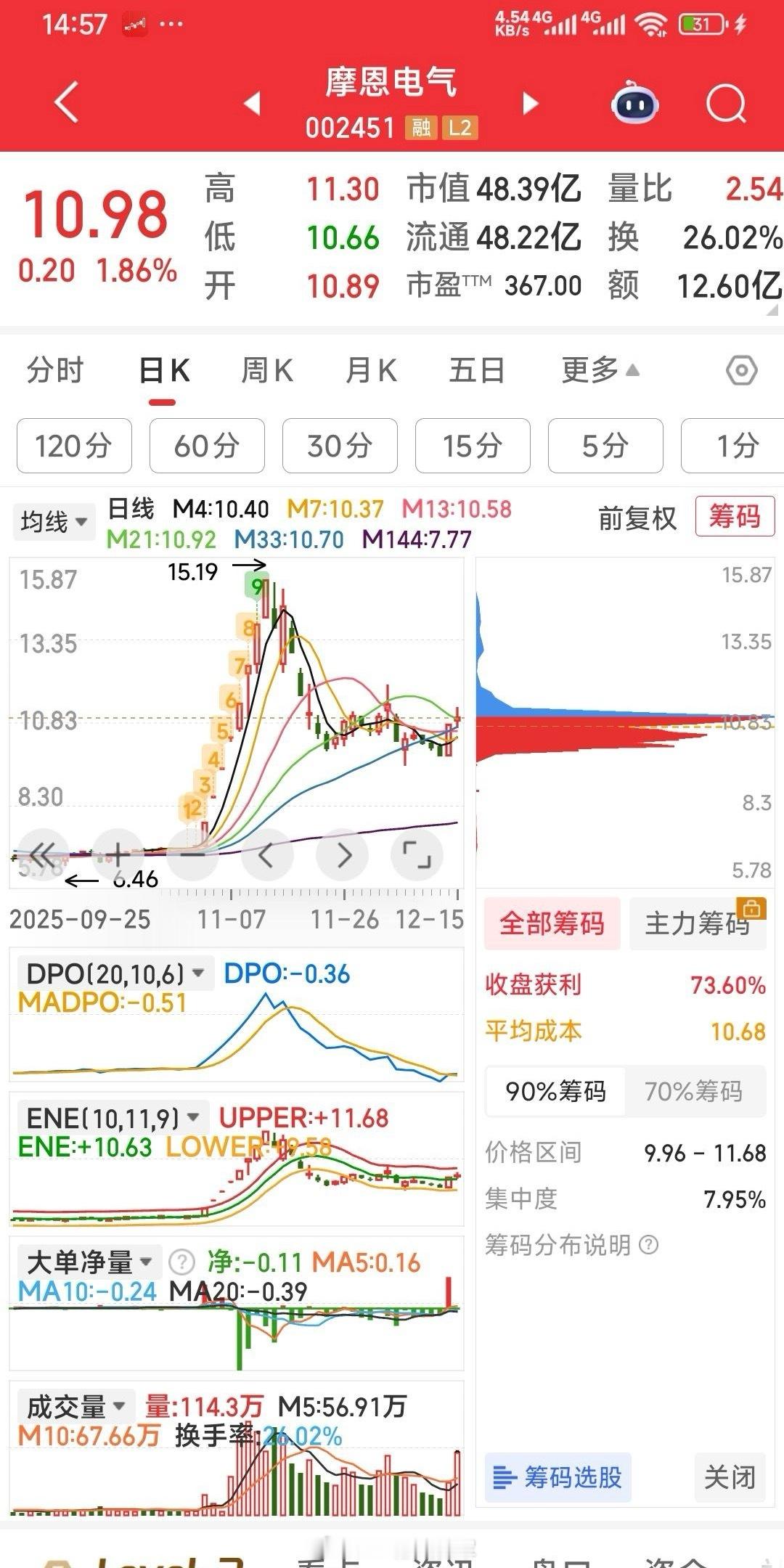Tap the left chevron to view earlier candles
The image size is (784, 1568).
(x=267, y=854)
